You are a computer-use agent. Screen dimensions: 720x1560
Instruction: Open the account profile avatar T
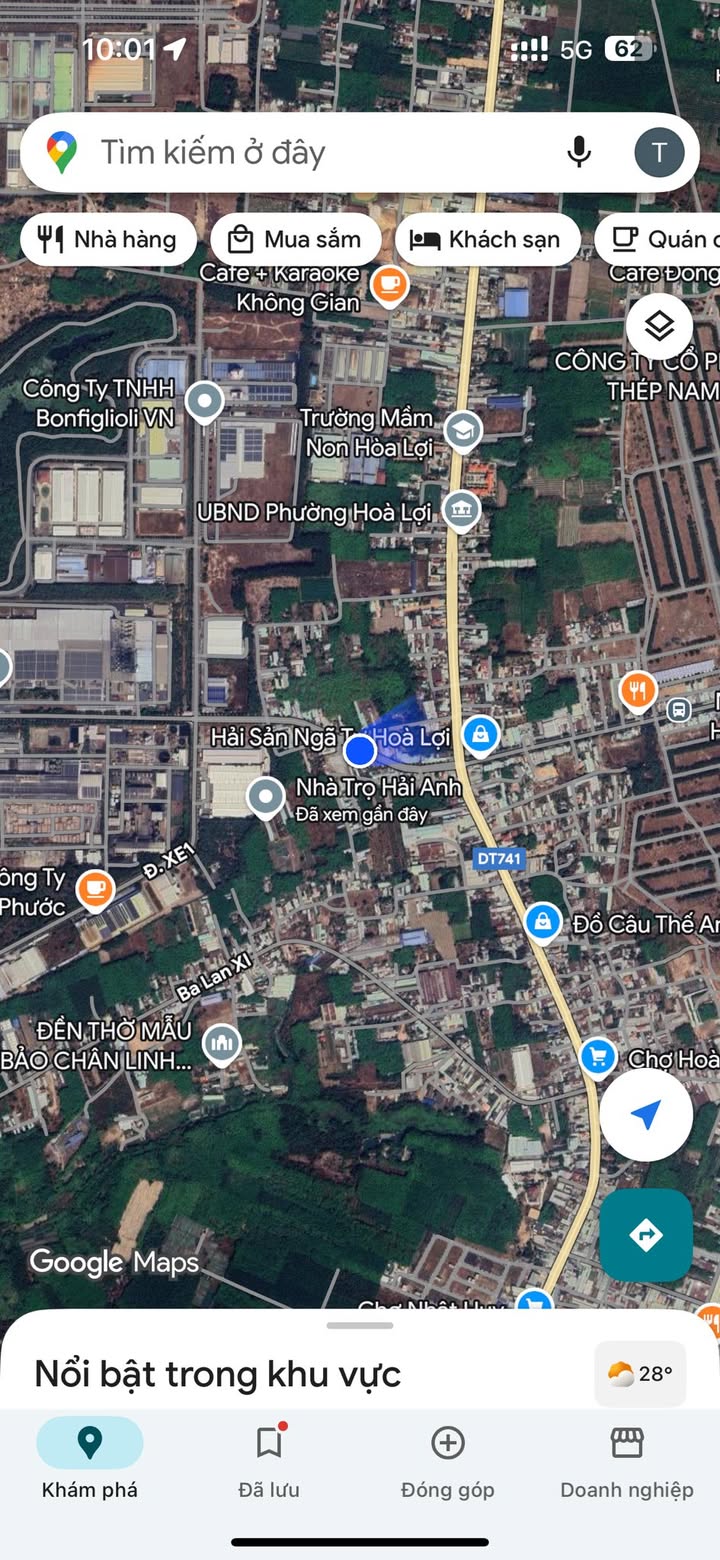point(659,153)
